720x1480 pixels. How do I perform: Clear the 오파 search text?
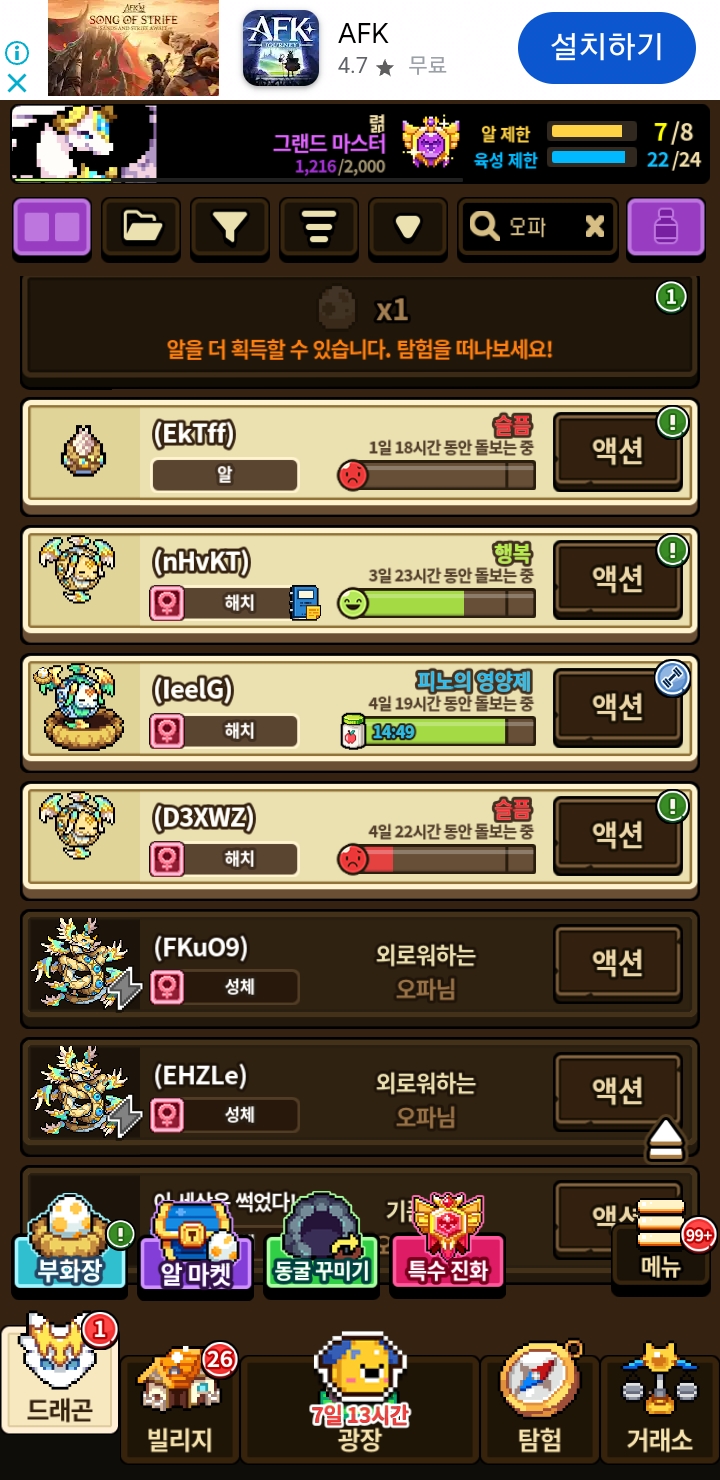pyautogui.click(x=595, y=227)
